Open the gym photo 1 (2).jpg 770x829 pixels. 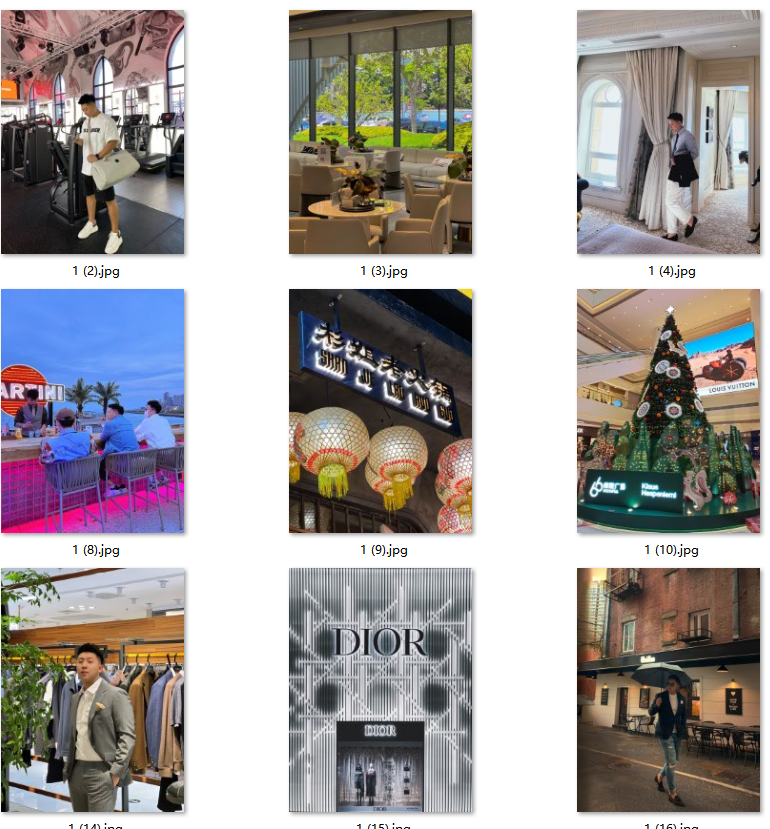[92, 132]
